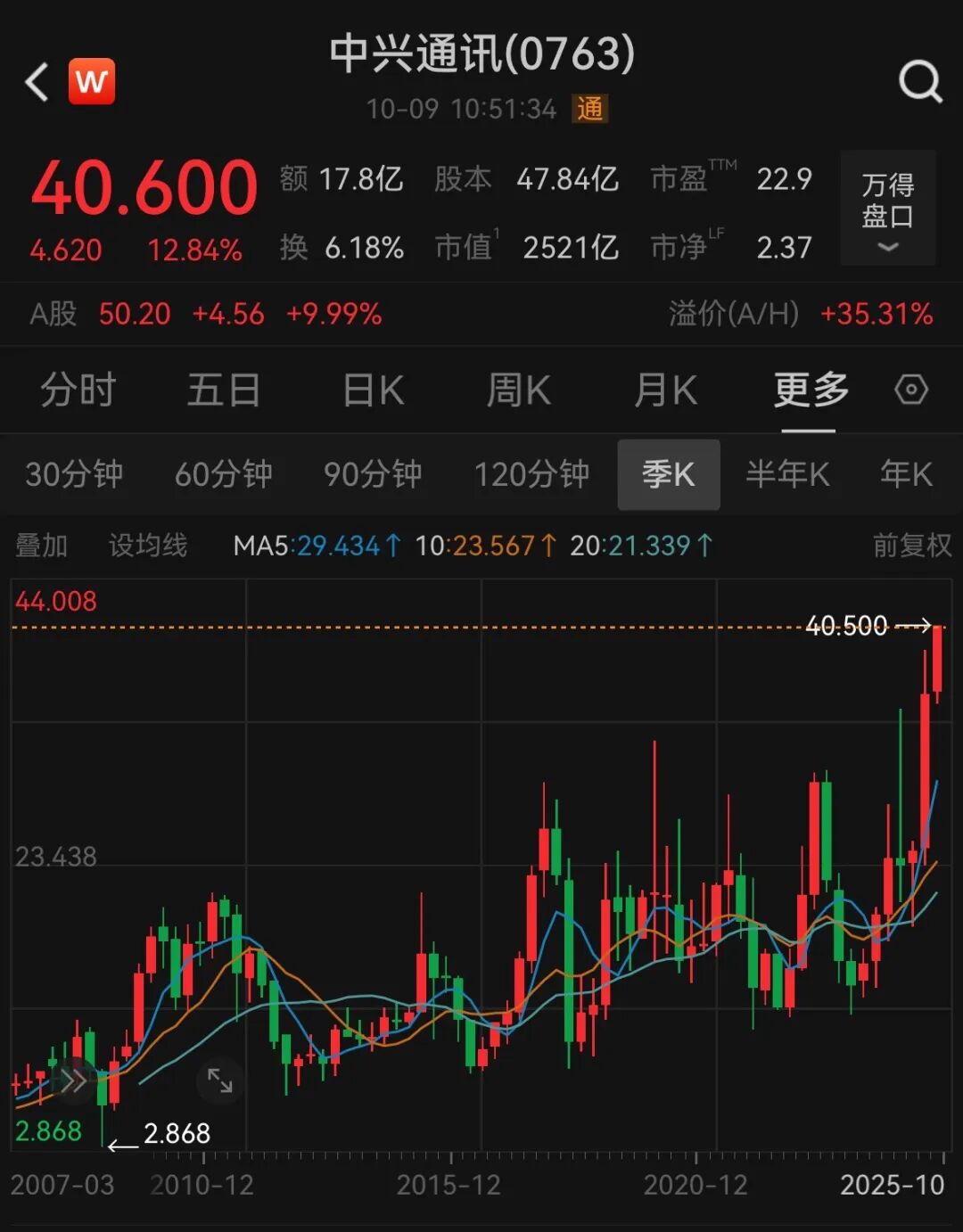Choose the 60分钟 interval
Image resolution: width=963 pixels, height=1232 pixels.
tap(223, 474)
